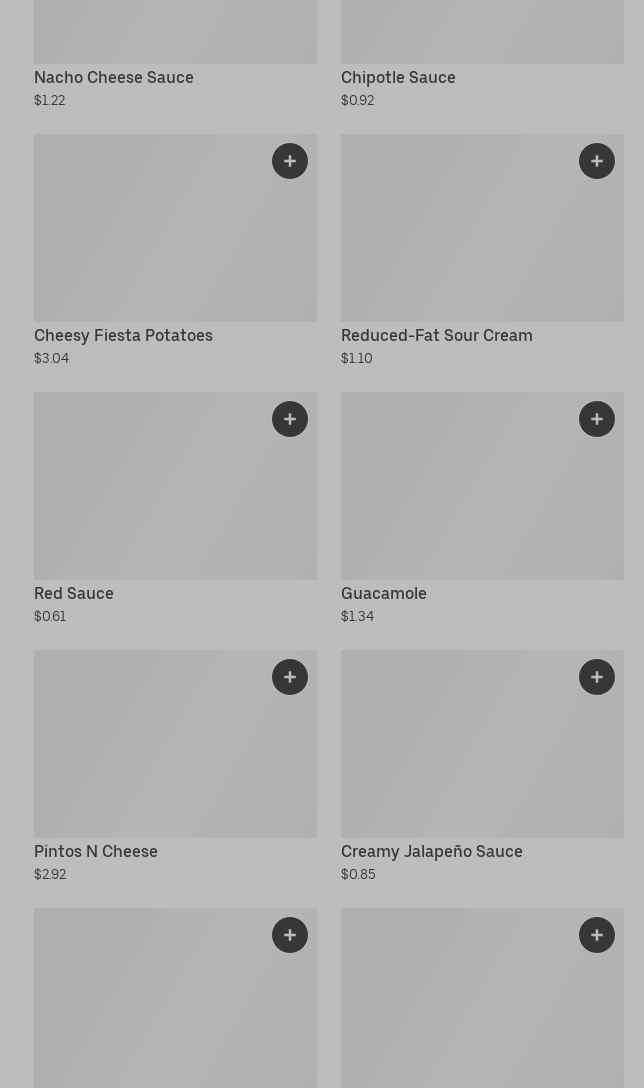Add Red Sauce using its plus button
This screenshot has height=1088, width=644.
point(290,419)
